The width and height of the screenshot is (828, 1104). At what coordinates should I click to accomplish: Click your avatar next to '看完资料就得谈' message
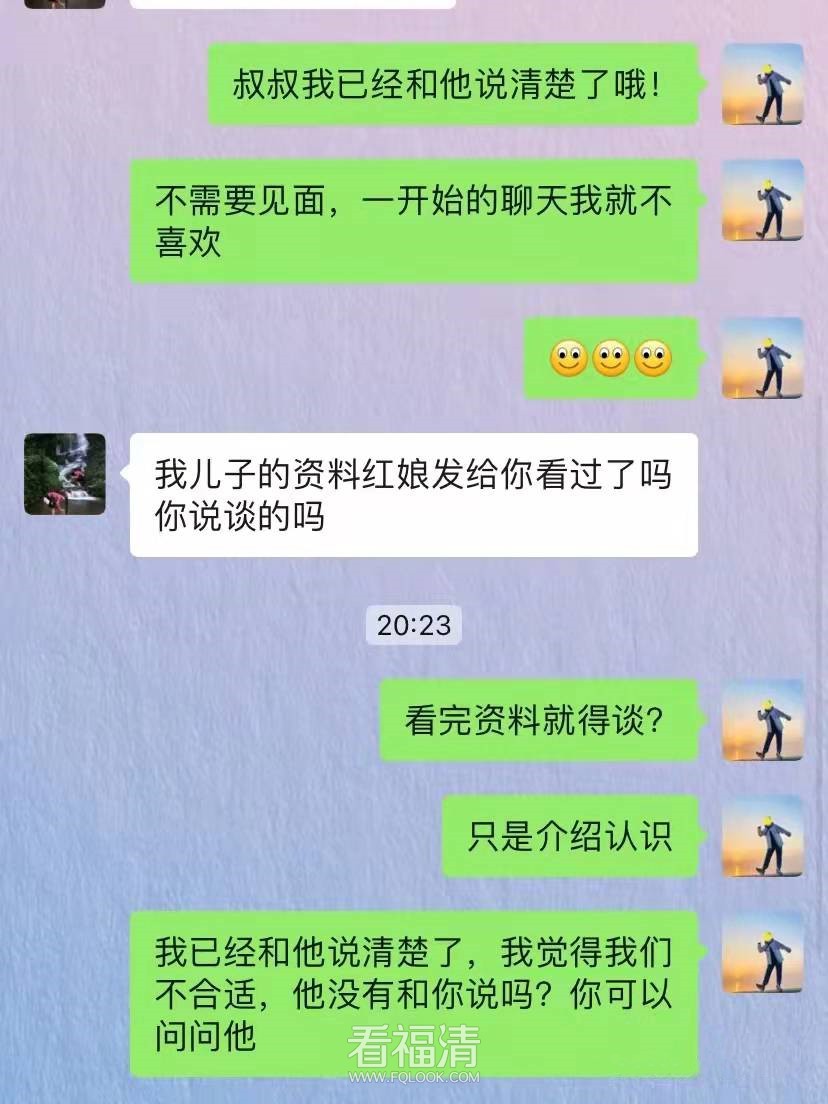(x=764, y=721)
